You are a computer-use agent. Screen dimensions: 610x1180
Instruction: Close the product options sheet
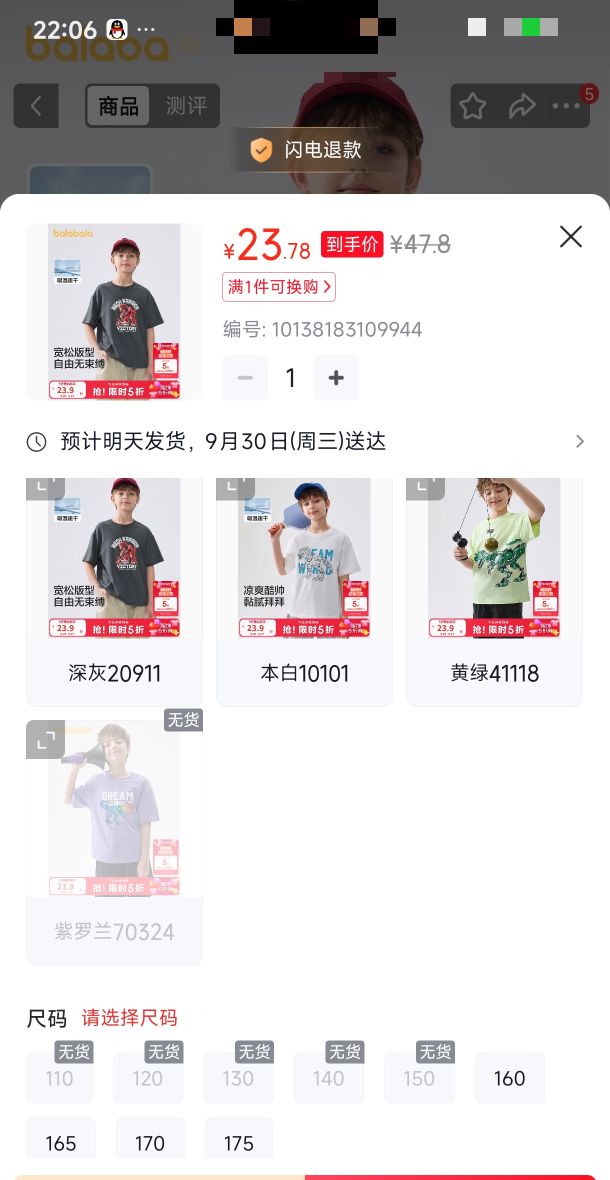pos(571,237)
